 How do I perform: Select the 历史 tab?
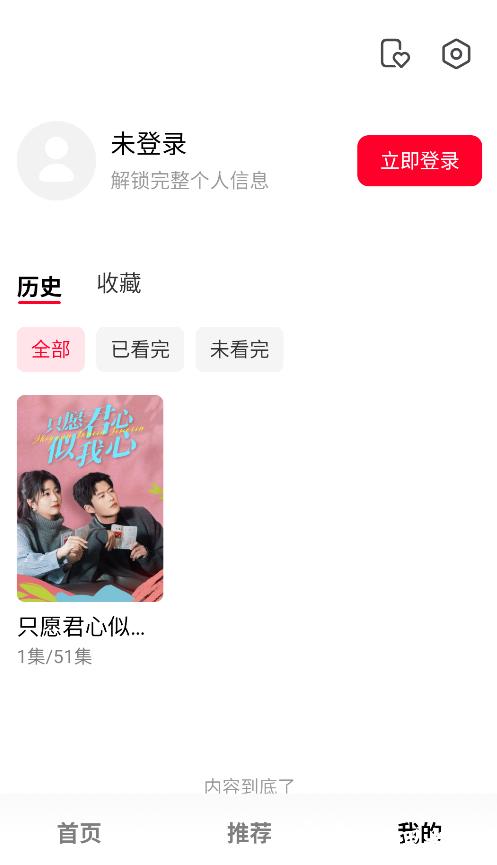coord(39,287)
